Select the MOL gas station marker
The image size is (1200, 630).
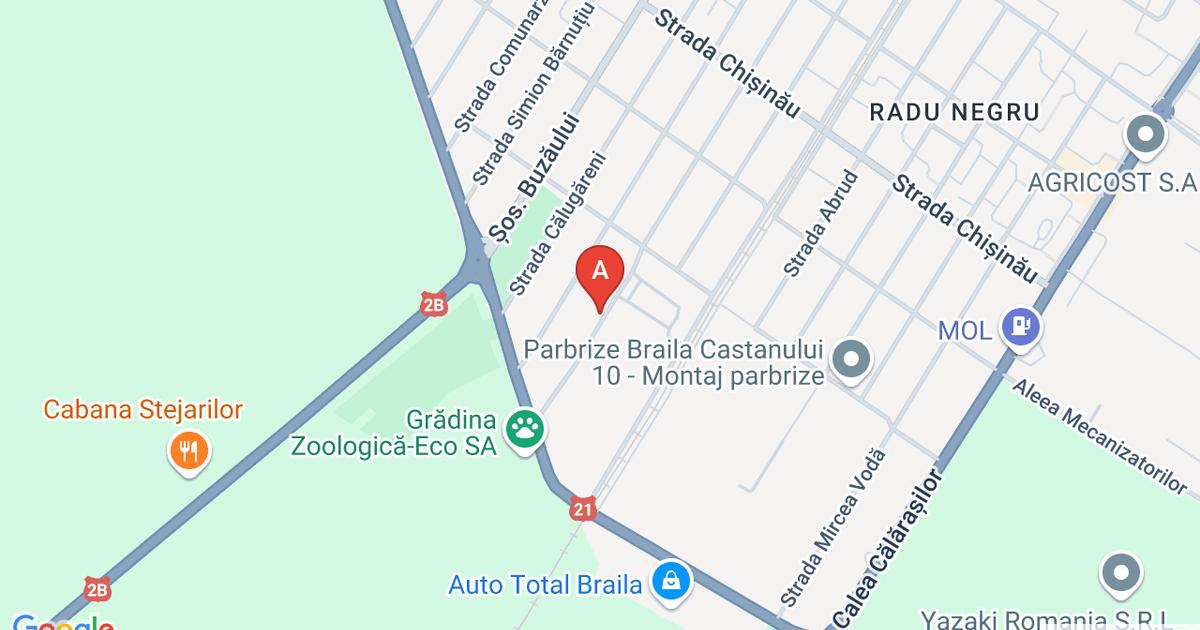pos(1022,325)
